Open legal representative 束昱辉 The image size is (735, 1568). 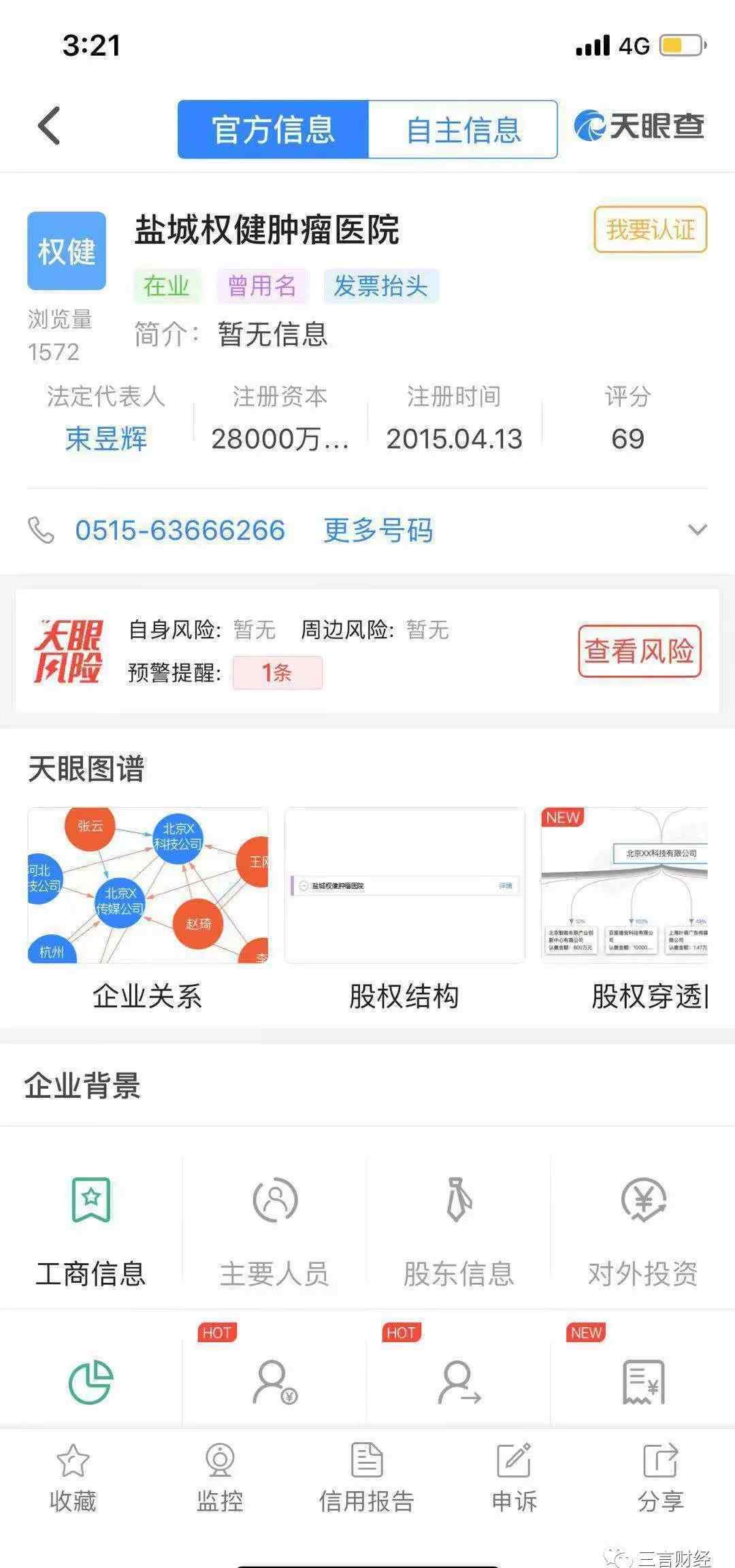(106, 439)
